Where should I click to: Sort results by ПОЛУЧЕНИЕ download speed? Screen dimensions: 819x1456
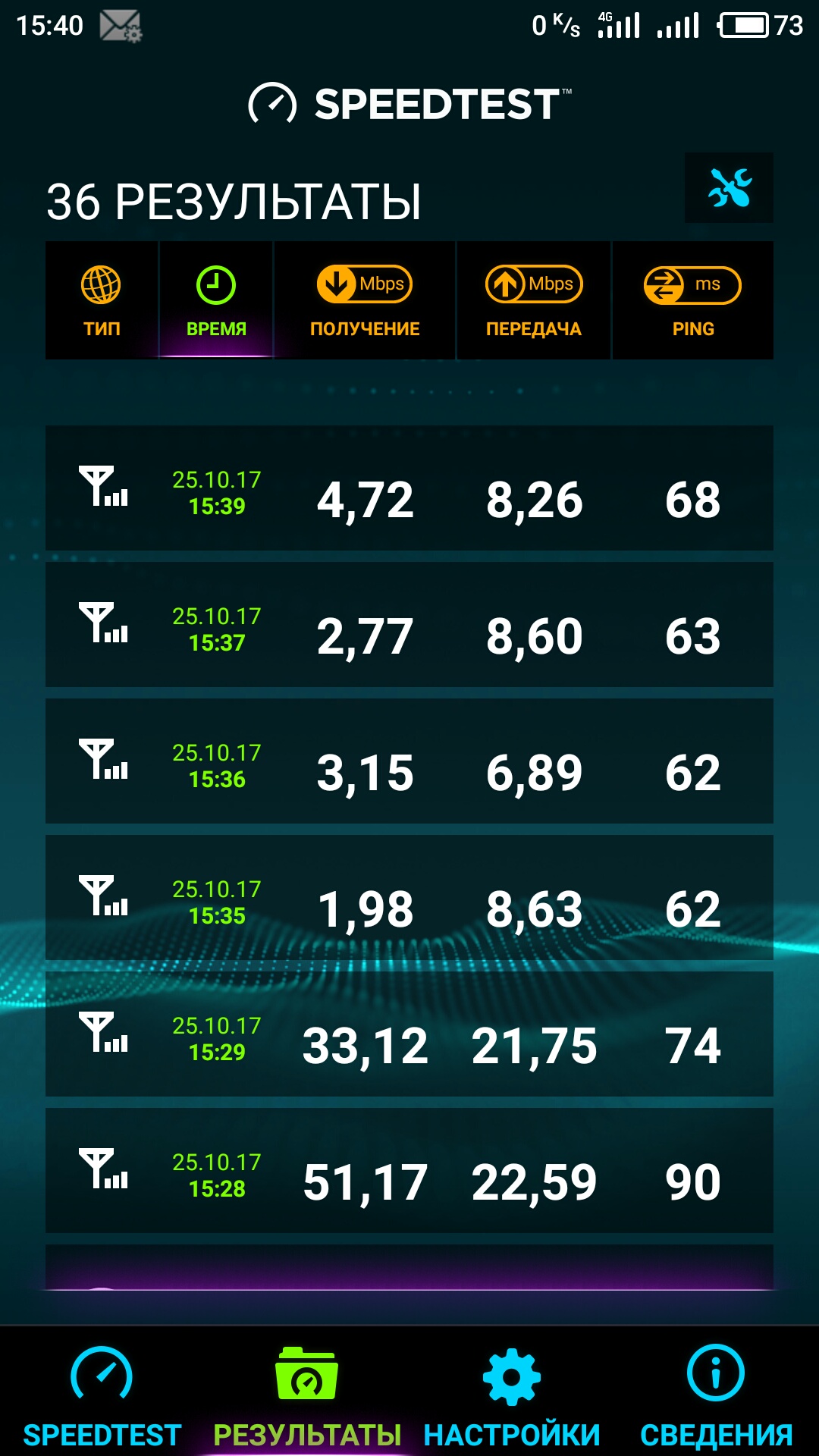coord(365,300)
